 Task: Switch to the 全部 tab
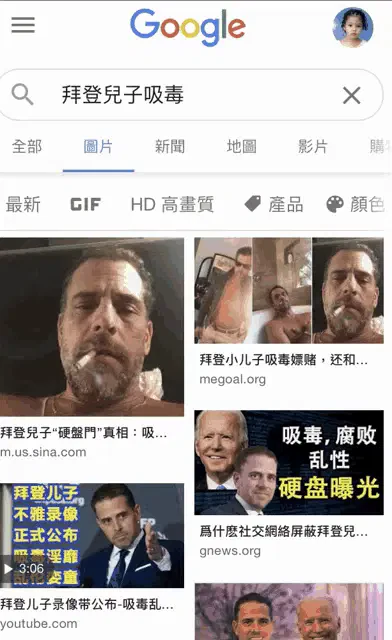pos(27,147)
